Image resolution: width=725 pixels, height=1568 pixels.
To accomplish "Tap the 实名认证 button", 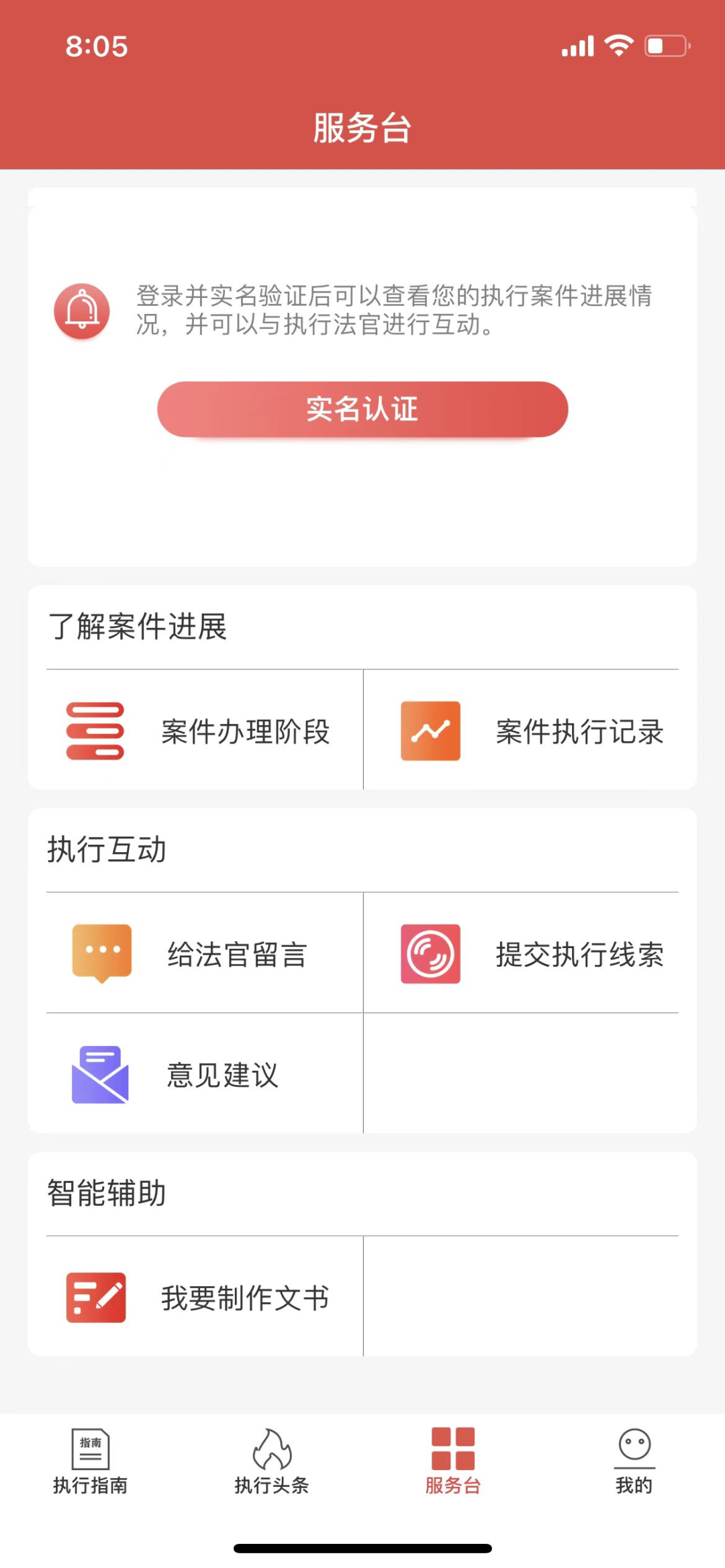I will click(362, 409).
